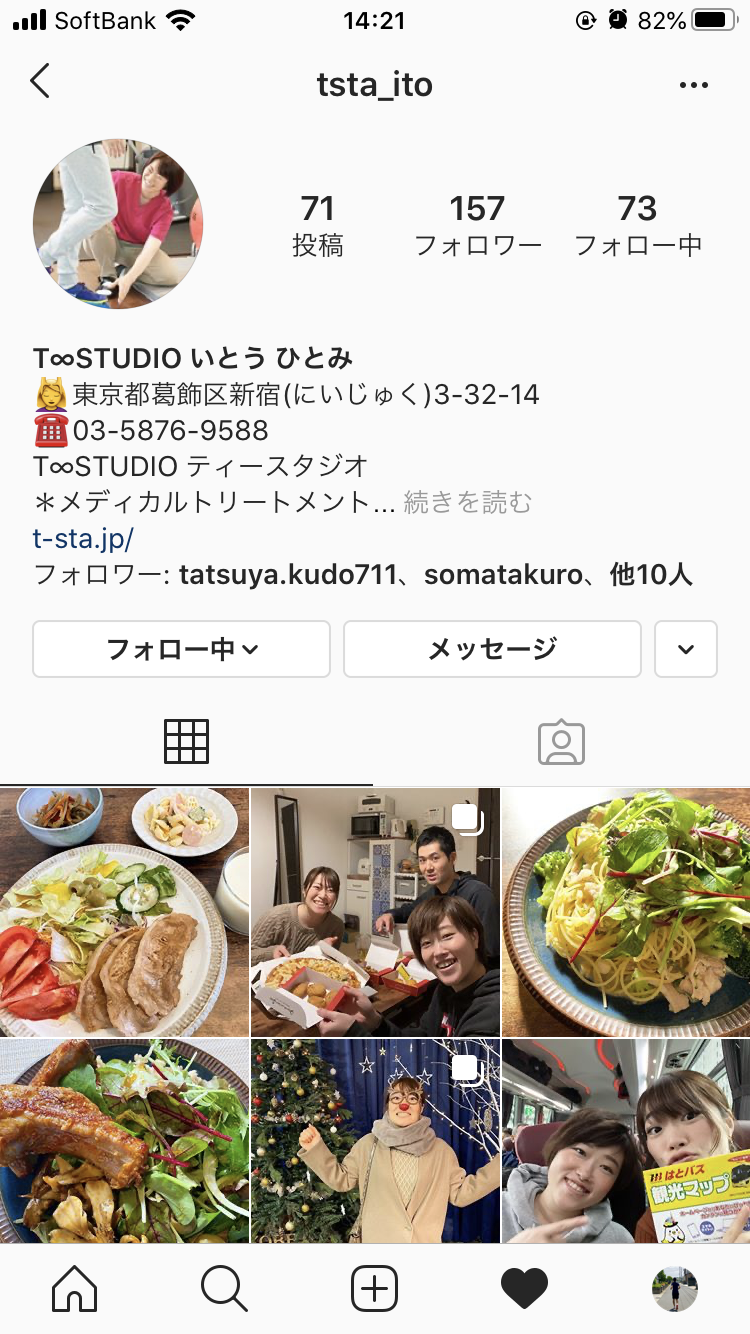
Task: Open the three-dot overflow menu
Action: tap(694, 85)
